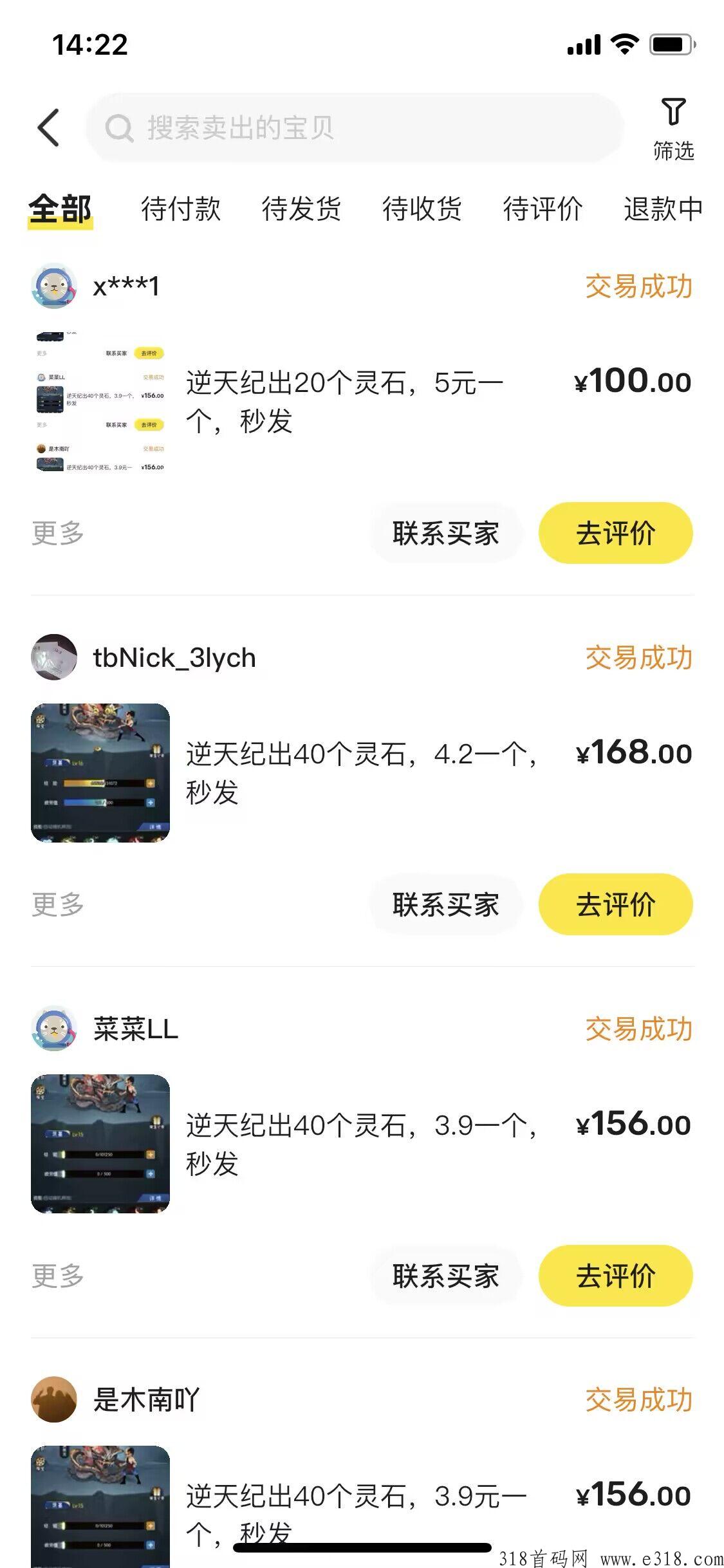
Task: Expand 更多 under tbNick_3lych's order
Action: coord(58,904)
